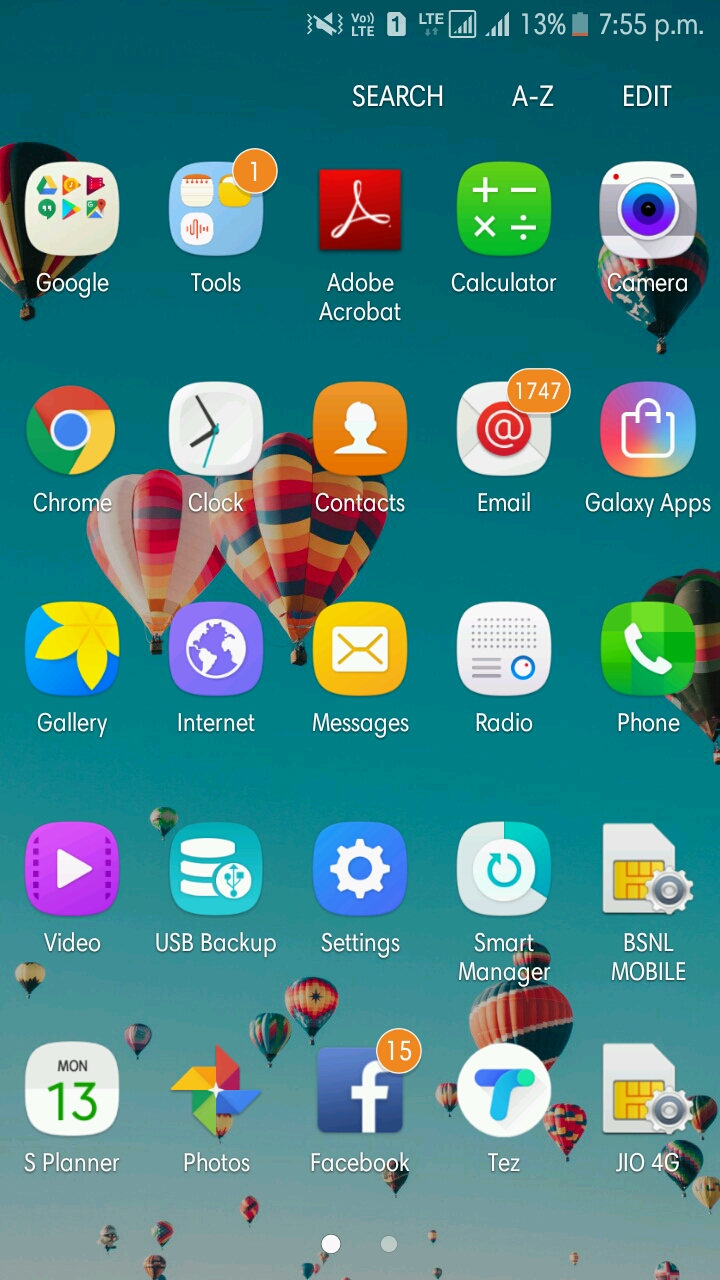This screenshot has width=720, height=1280.
Task: Open the Email app
Action: [x=504, y=430]
